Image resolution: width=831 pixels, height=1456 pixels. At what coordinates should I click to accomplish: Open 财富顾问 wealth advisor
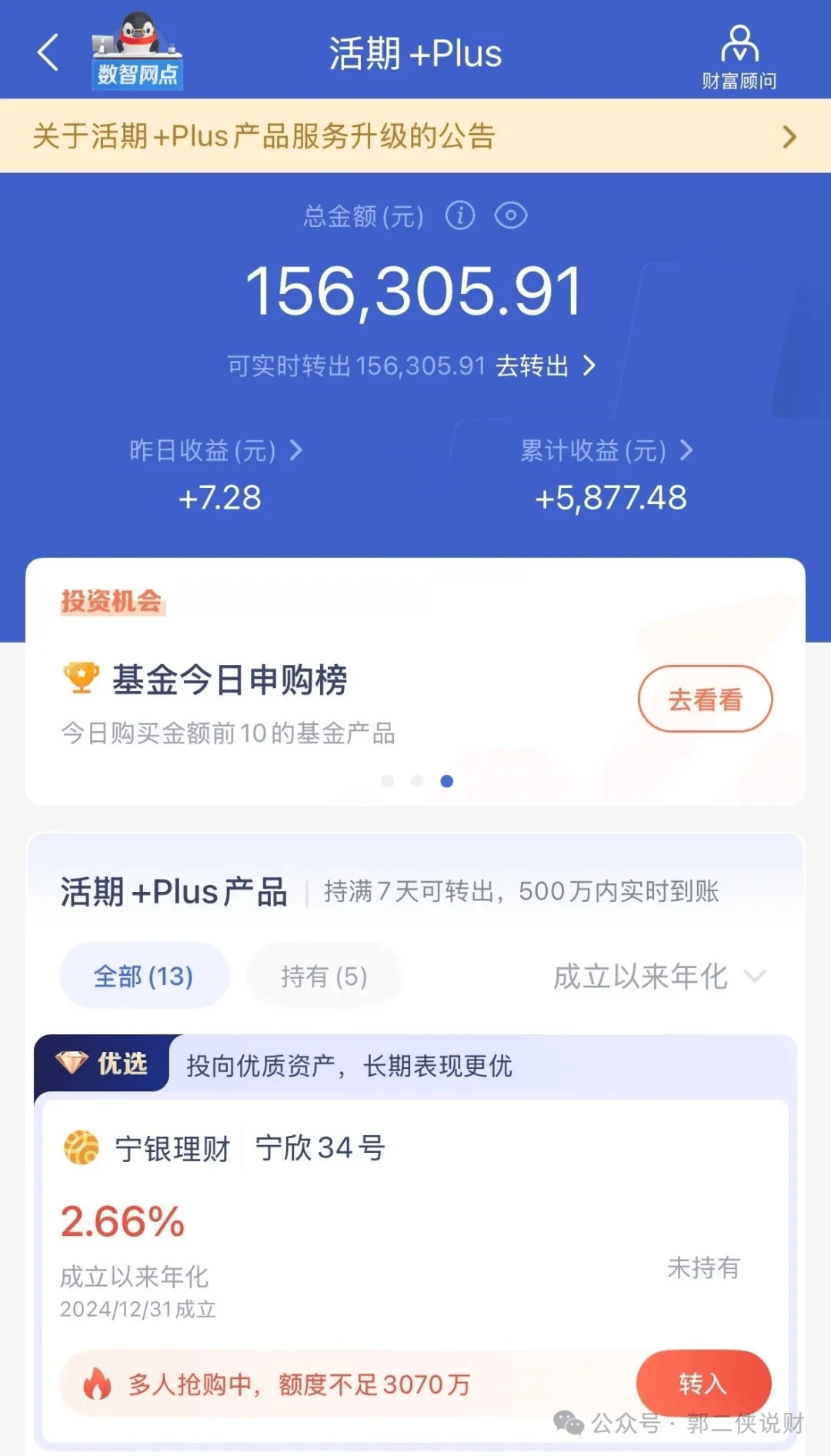739,57
